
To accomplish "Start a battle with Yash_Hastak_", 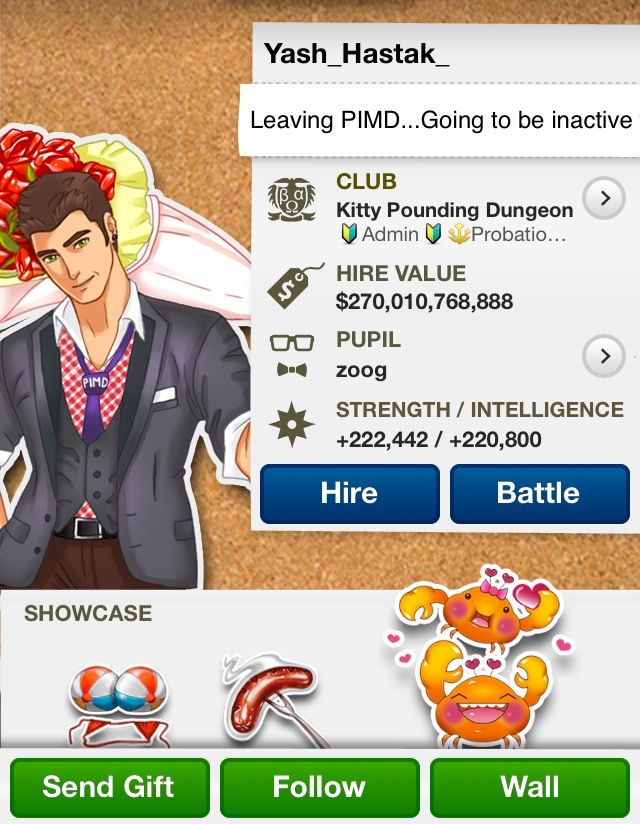I will pos(539,493).
